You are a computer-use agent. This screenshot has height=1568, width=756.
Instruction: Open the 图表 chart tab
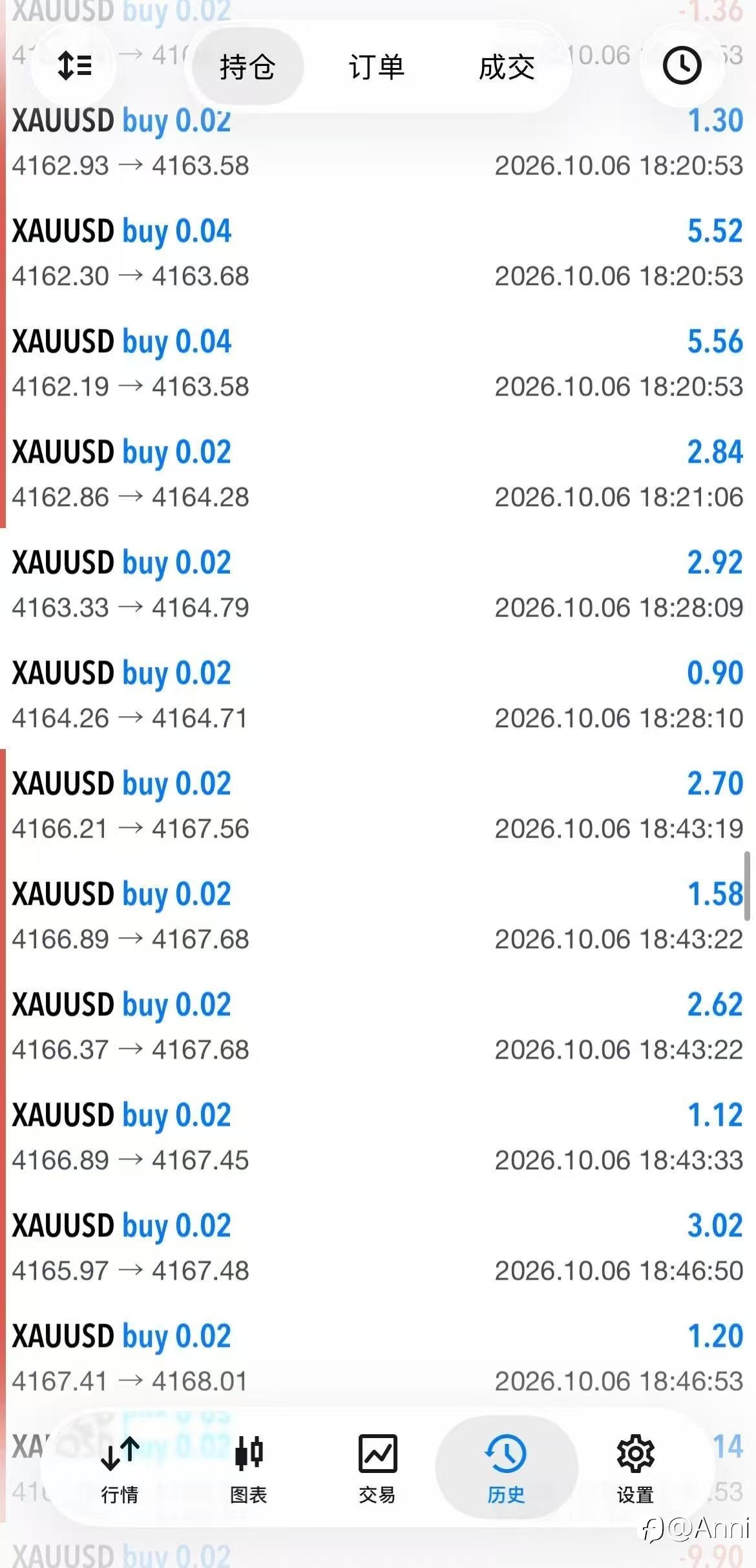[249, 1468]
